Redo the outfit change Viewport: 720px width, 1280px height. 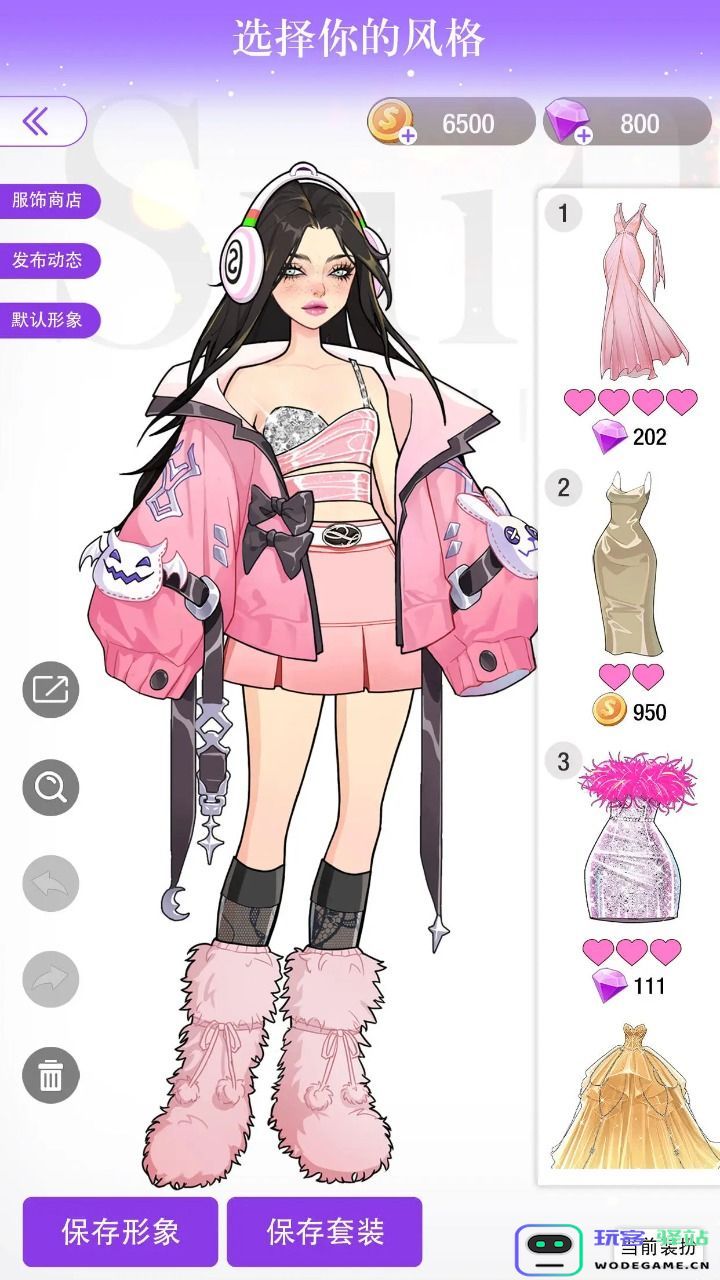(50, 979)
